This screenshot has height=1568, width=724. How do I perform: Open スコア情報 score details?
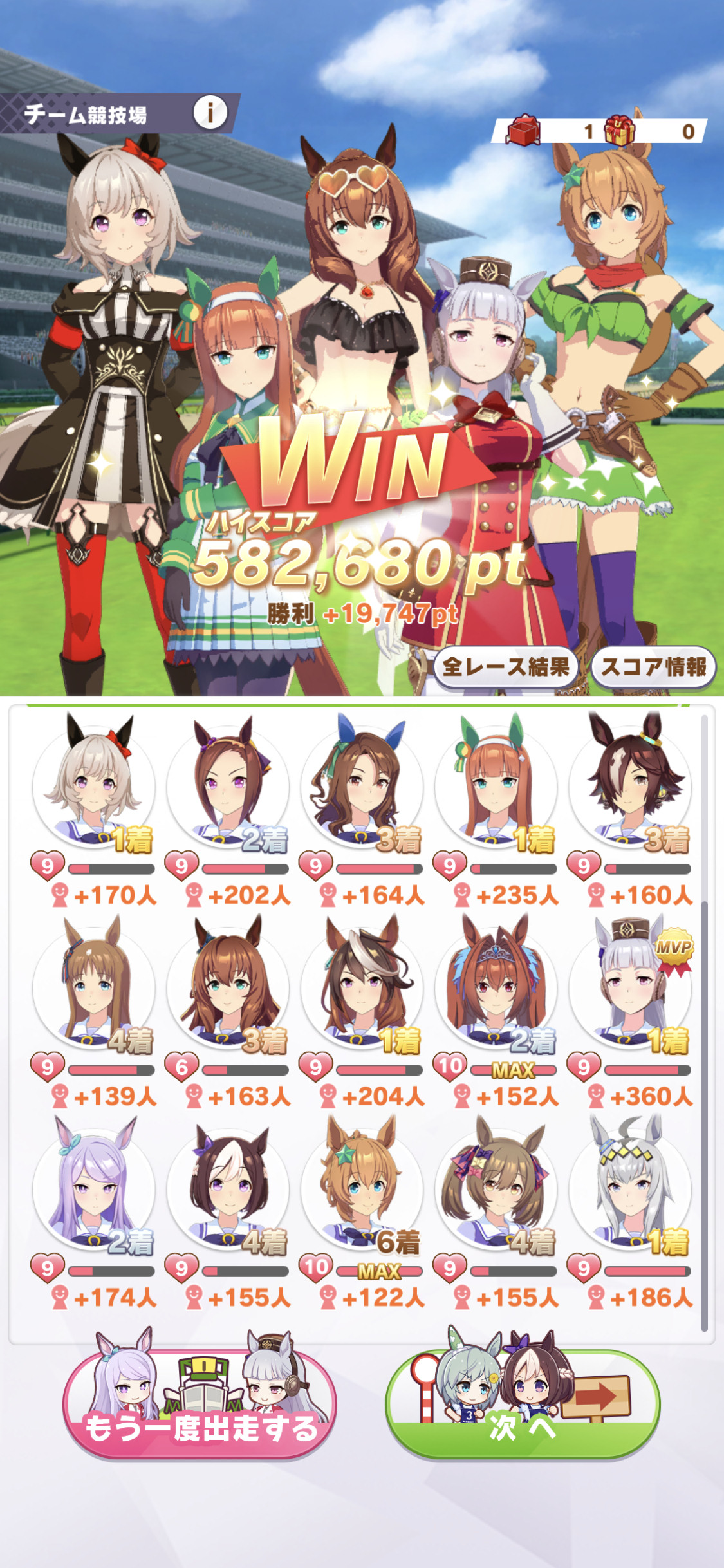coord(653,667)
